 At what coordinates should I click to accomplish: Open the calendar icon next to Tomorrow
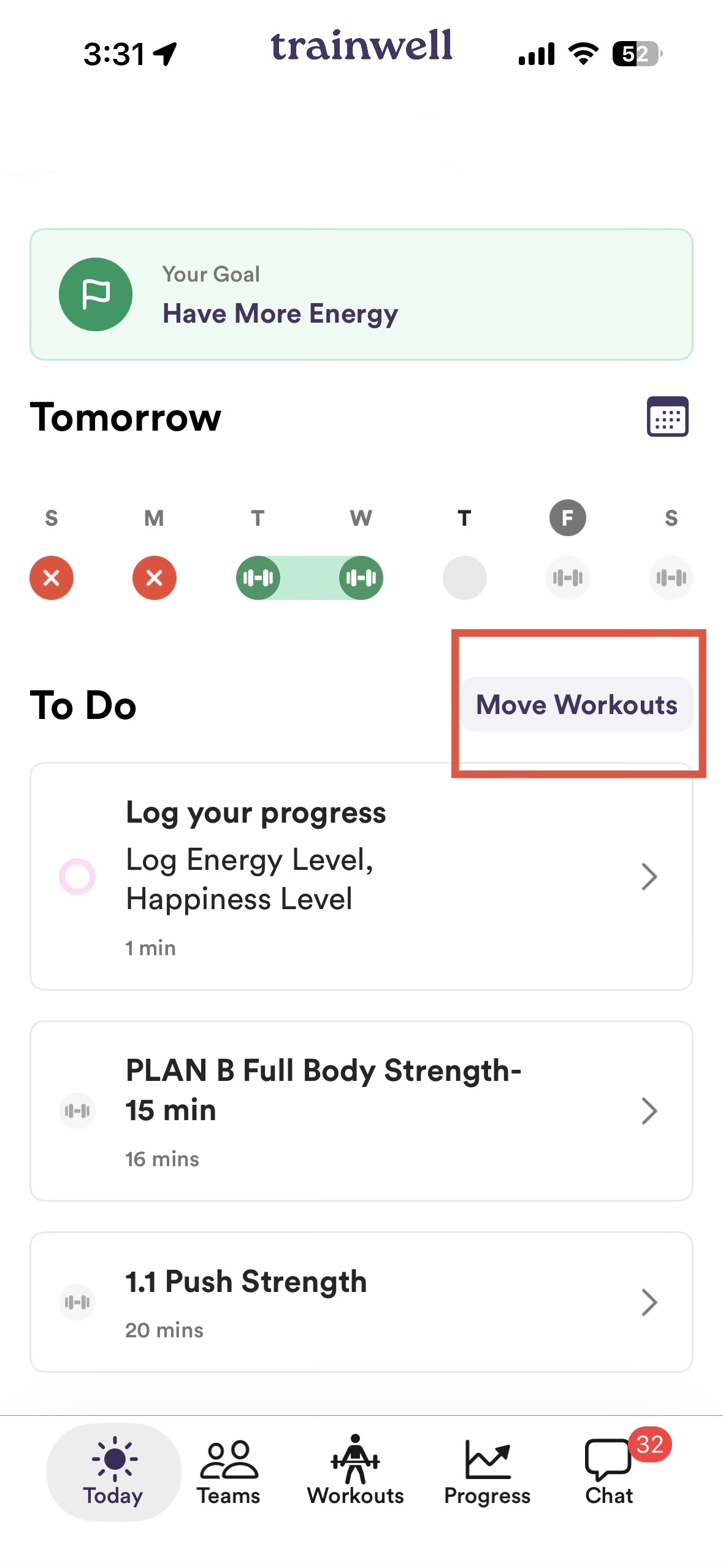(667, 417)
